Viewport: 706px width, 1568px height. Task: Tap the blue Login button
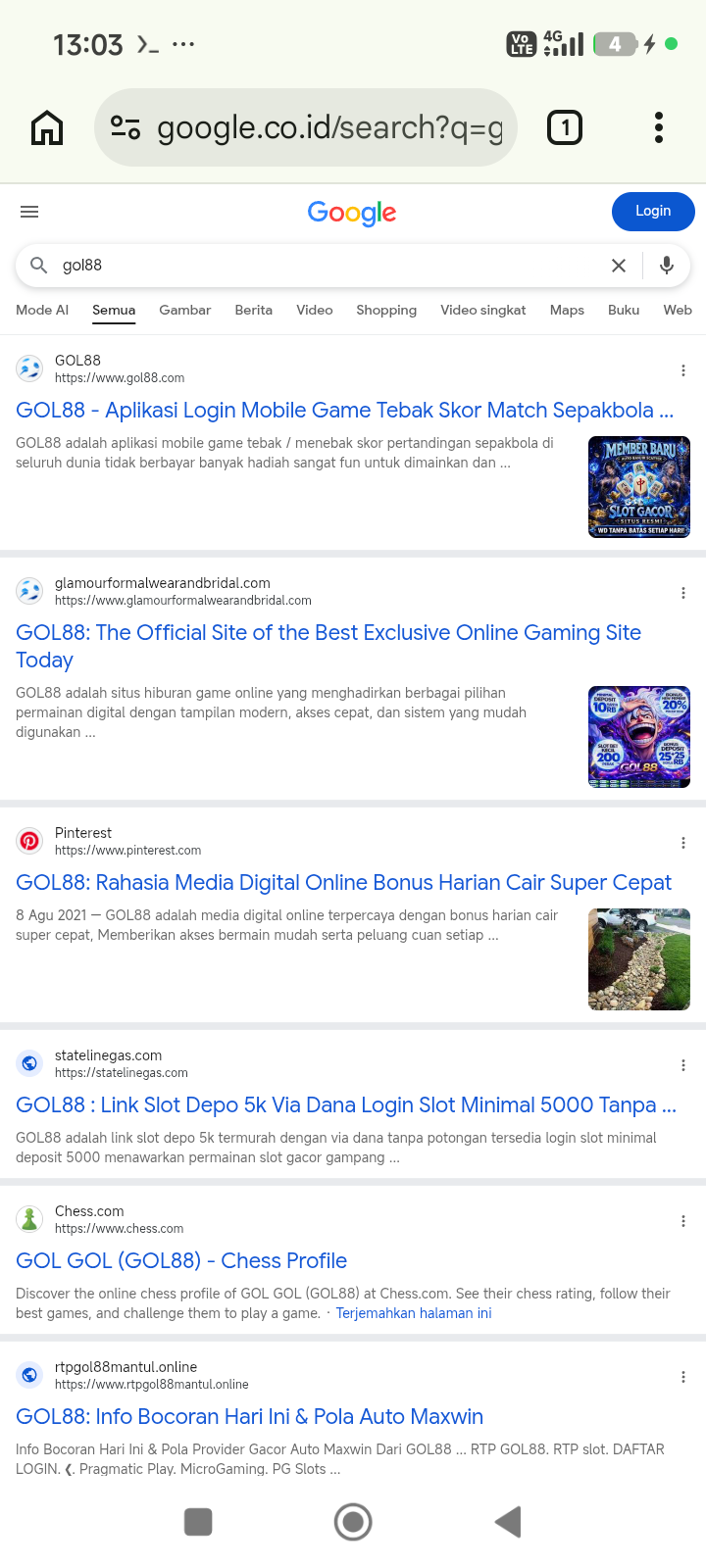tap(653, 212)
